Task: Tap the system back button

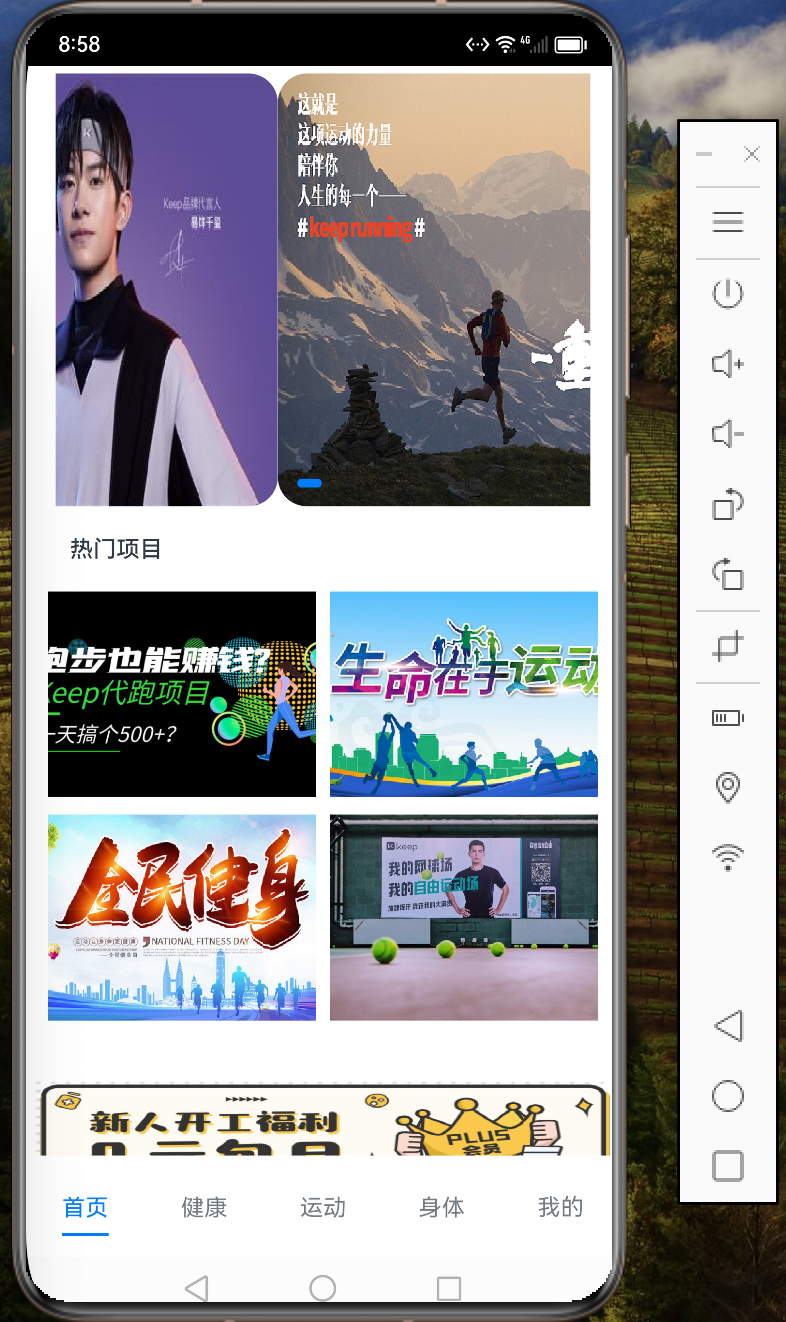Action: [196, 1288]
